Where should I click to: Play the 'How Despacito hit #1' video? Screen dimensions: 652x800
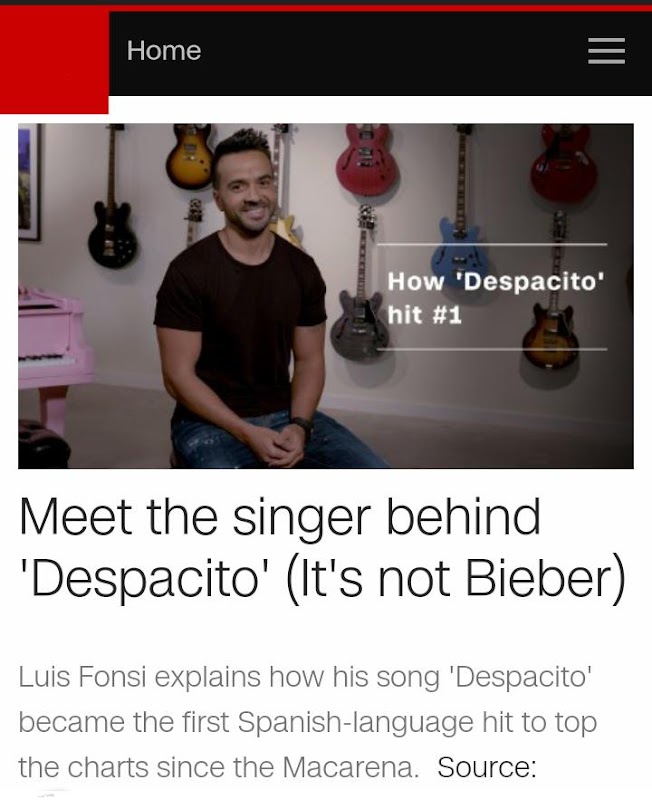click(326, 296)
